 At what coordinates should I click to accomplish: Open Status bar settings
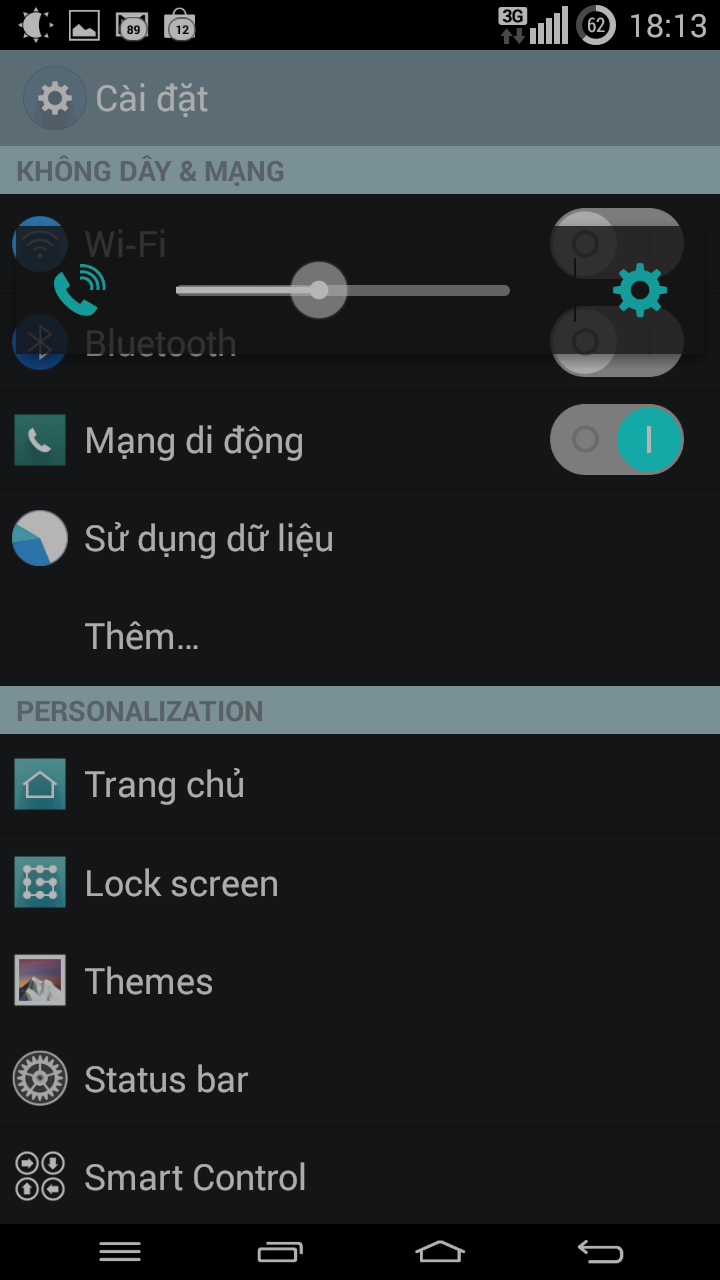coord(166,1080)
